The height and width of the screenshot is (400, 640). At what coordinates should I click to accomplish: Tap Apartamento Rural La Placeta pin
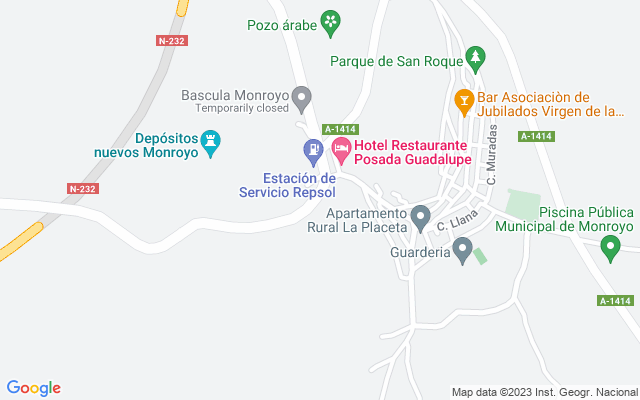point(421,215)
